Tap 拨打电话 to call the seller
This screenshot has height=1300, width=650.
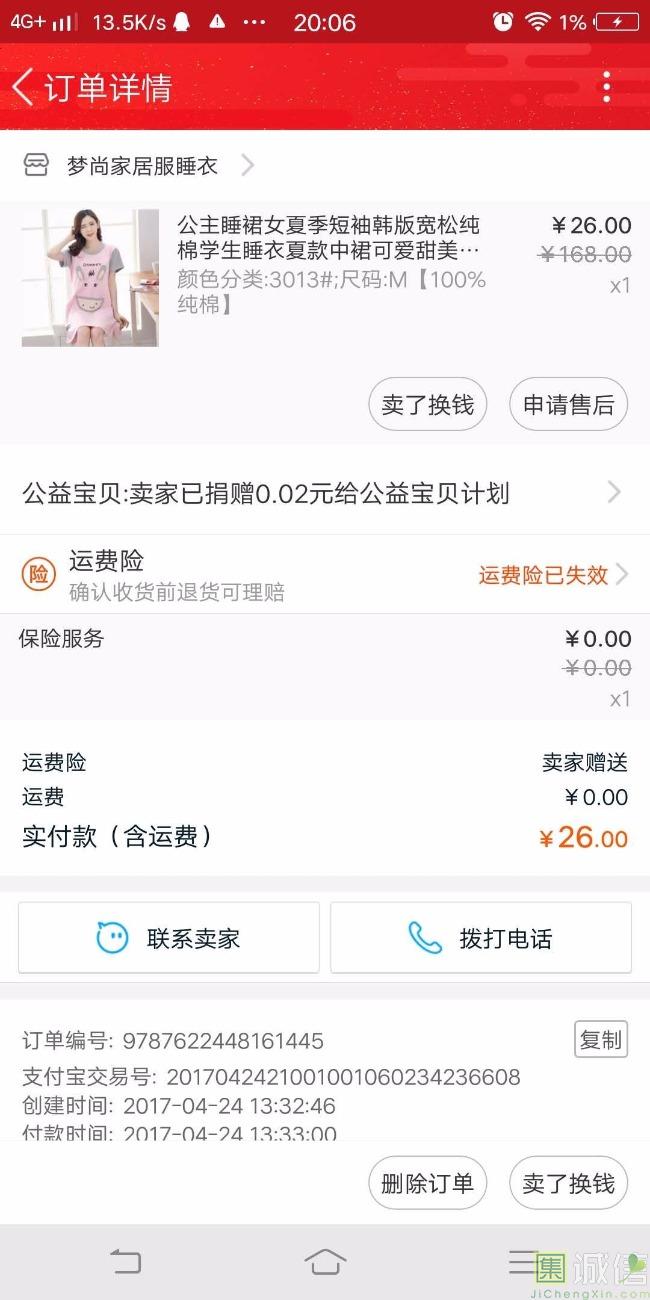click(481, 938)
